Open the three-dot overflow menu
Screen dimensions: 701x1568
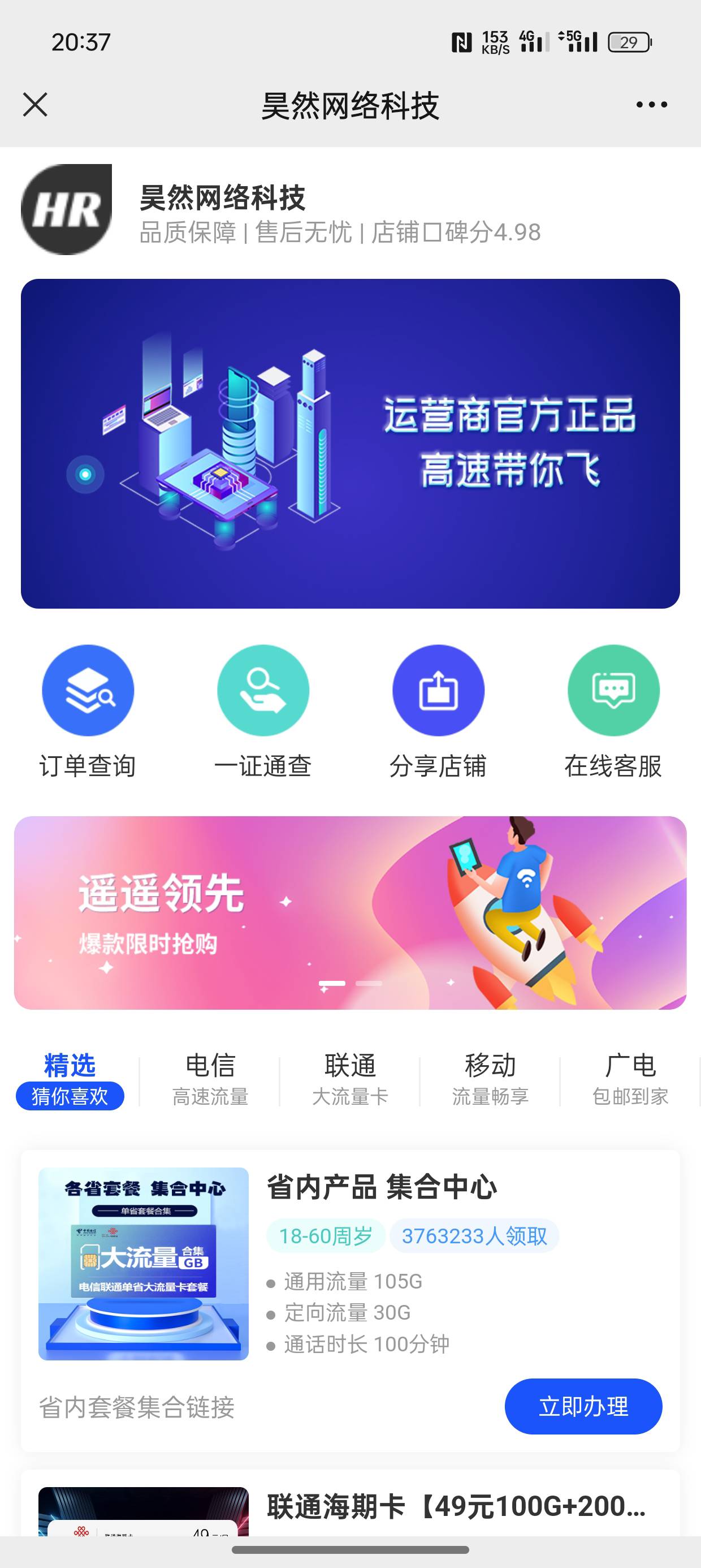pyautogui.click(x=651, y=105)
